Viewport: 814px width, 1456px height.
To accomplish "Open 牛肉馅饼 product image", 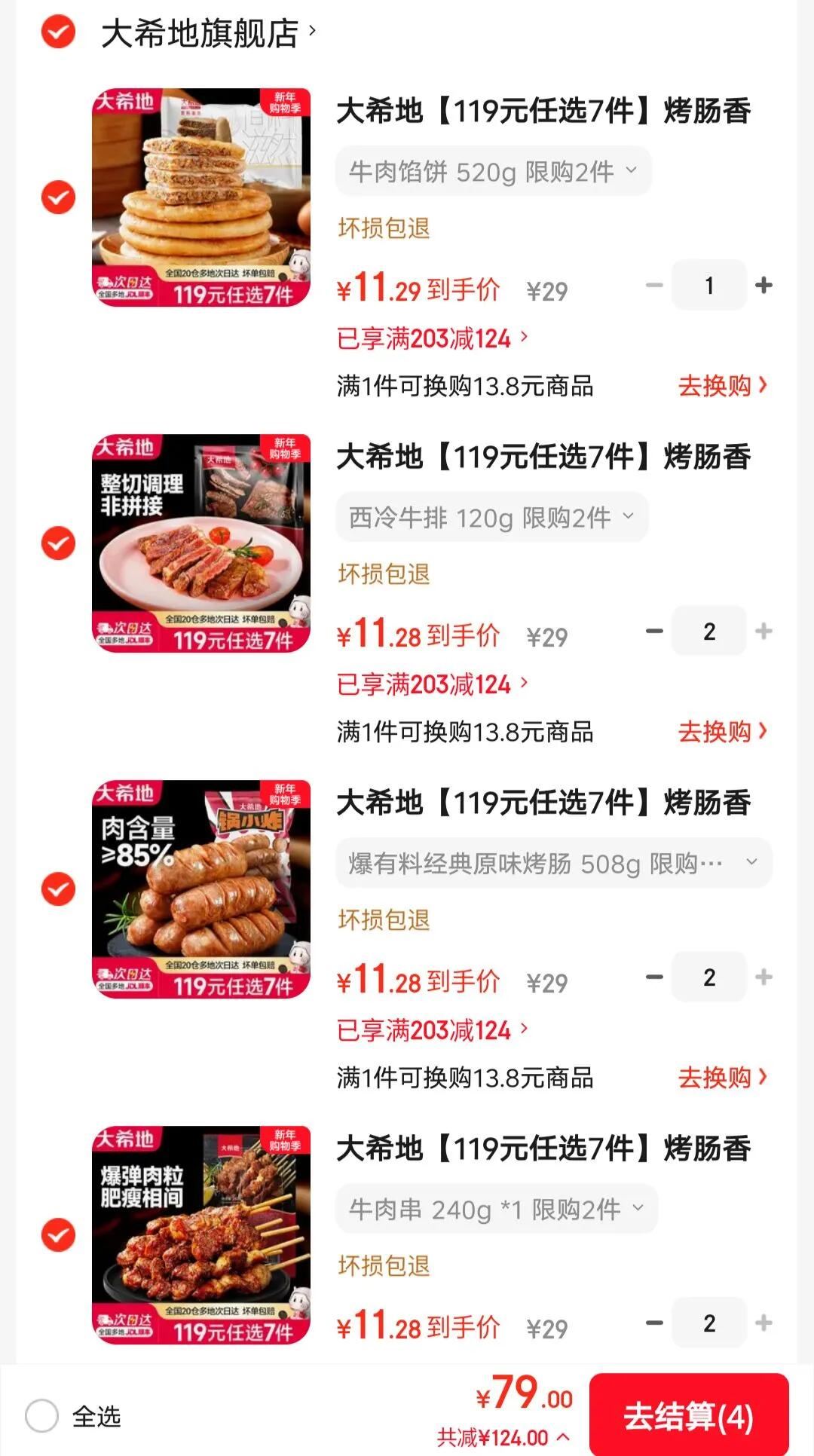I will pyautogui.click(x=201, y=197).
